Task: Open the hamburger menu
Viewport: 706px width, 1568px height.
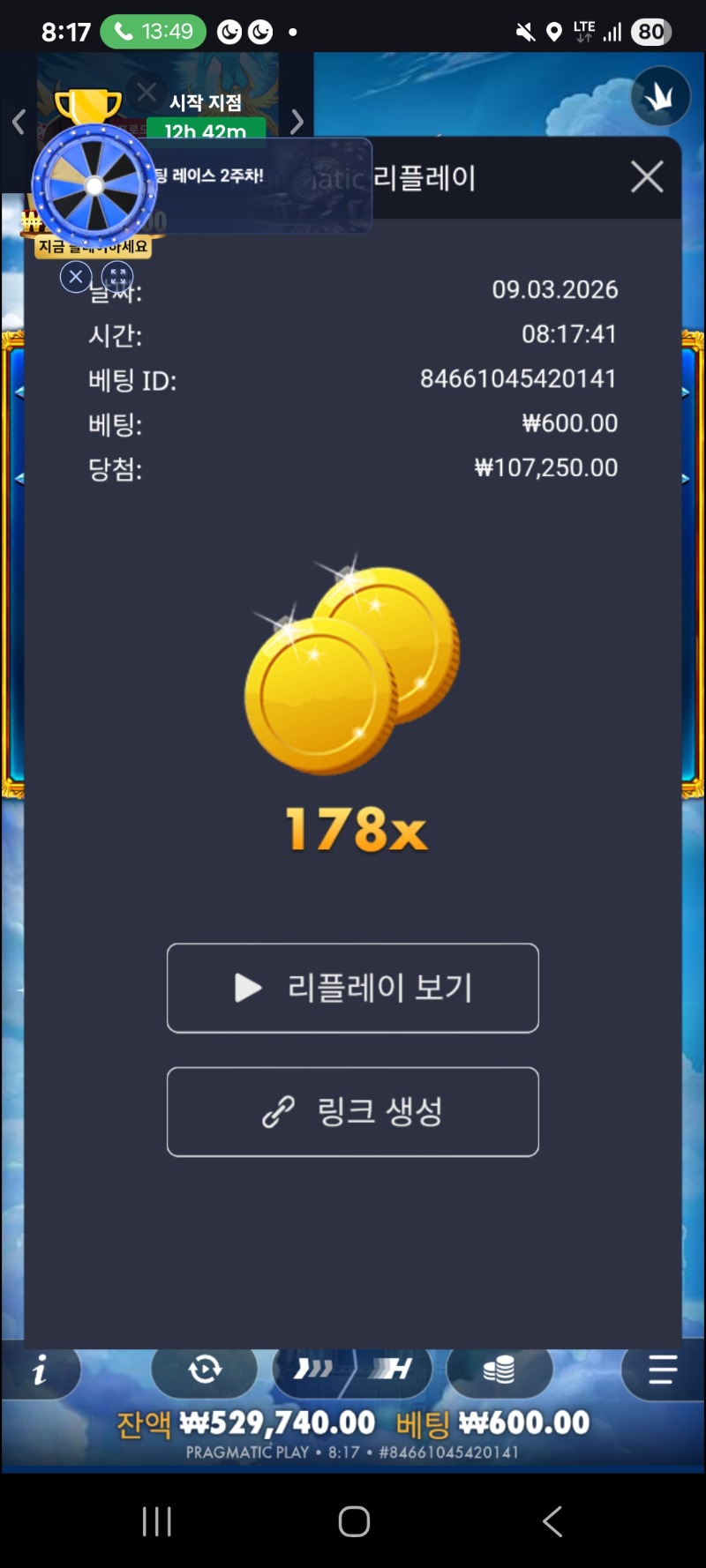Action: pyautogui.click(x=662, y=1370)
